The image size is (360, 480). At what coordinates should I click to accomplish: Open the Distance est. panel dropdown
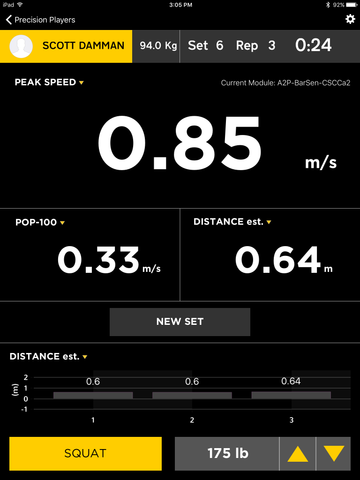click(x=232, y=222)
